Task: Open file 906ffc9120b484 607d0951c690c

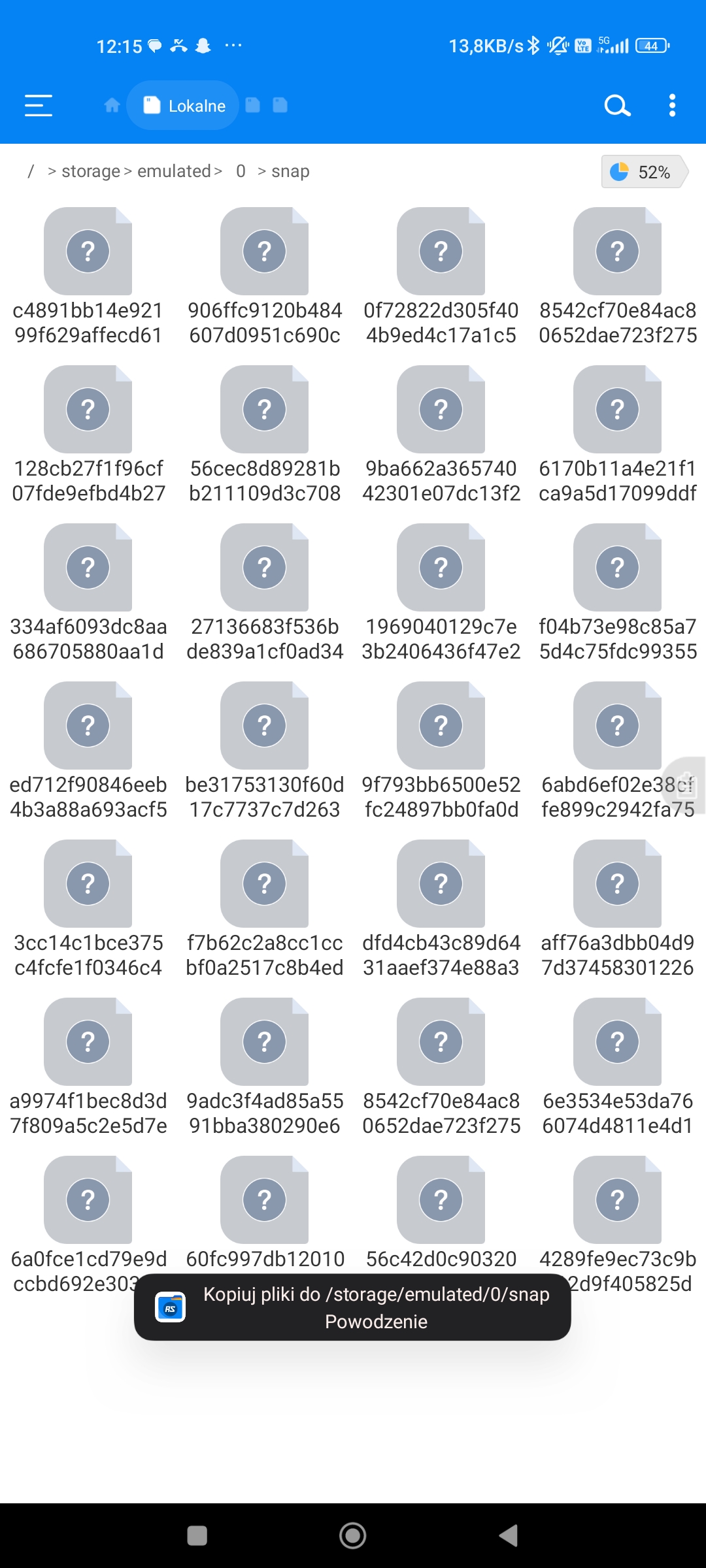Action: click(x=265, y=252)
